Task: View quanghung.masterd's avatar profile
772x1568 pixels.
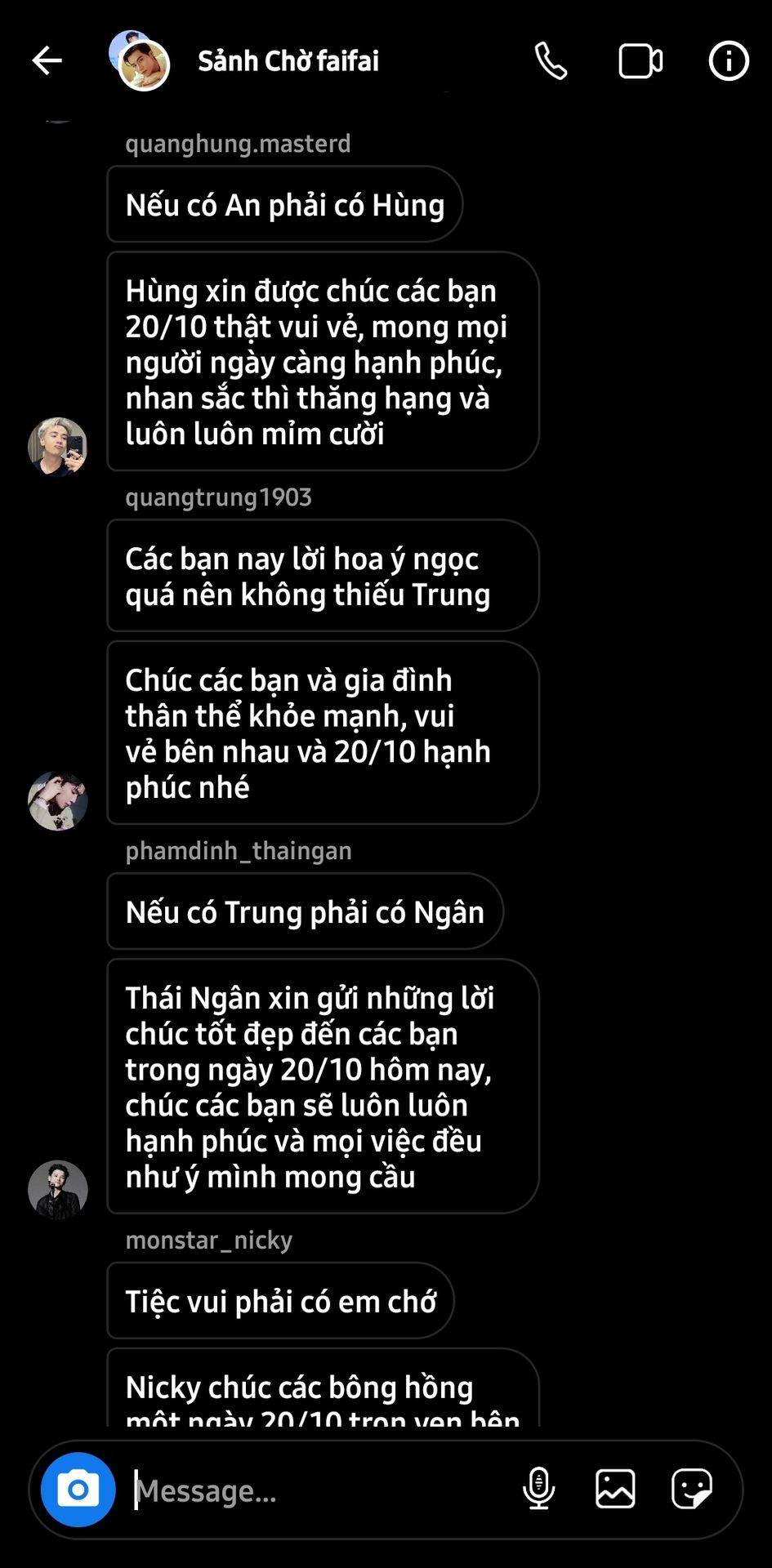Action: tap(58, 447)
